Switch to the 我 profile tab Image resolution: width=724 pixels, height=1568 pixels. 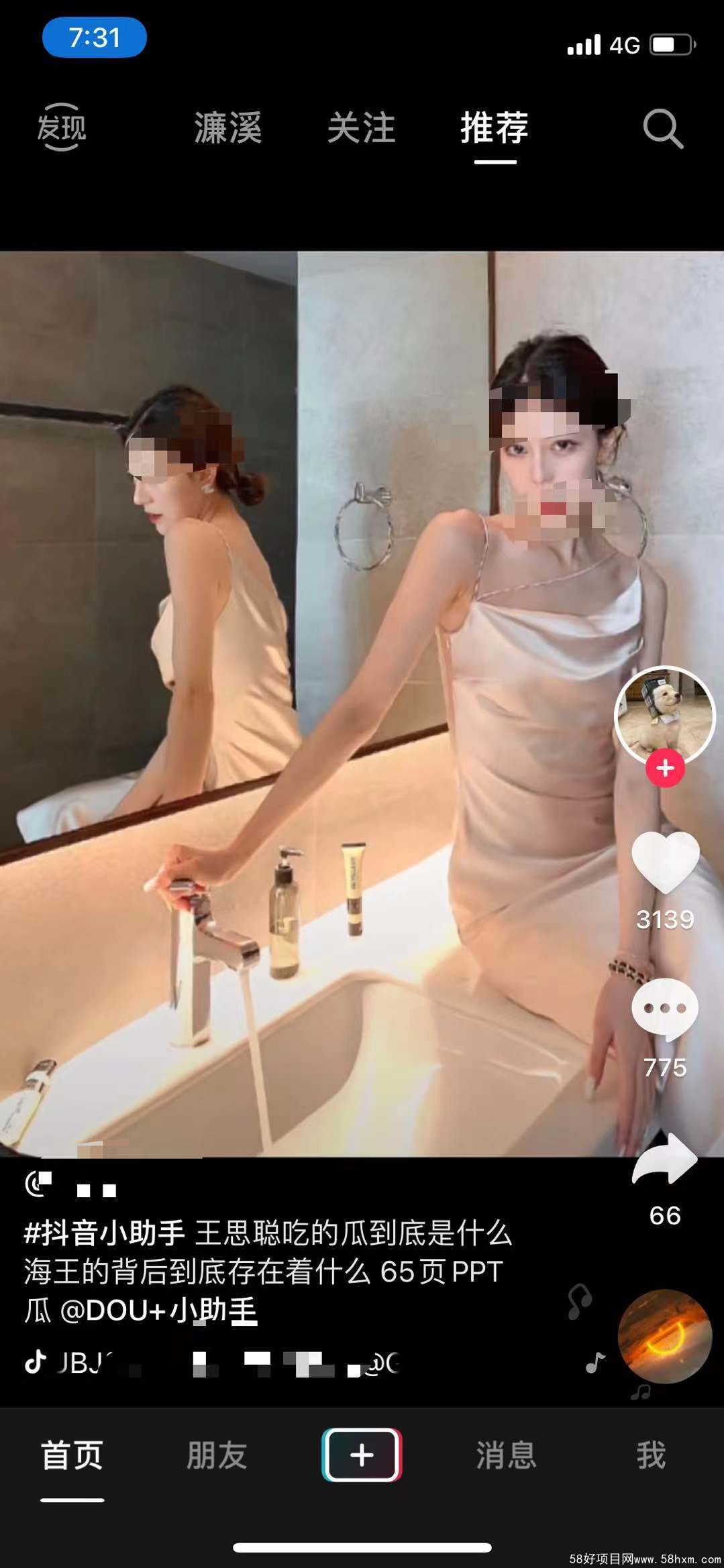[651, 1455]
